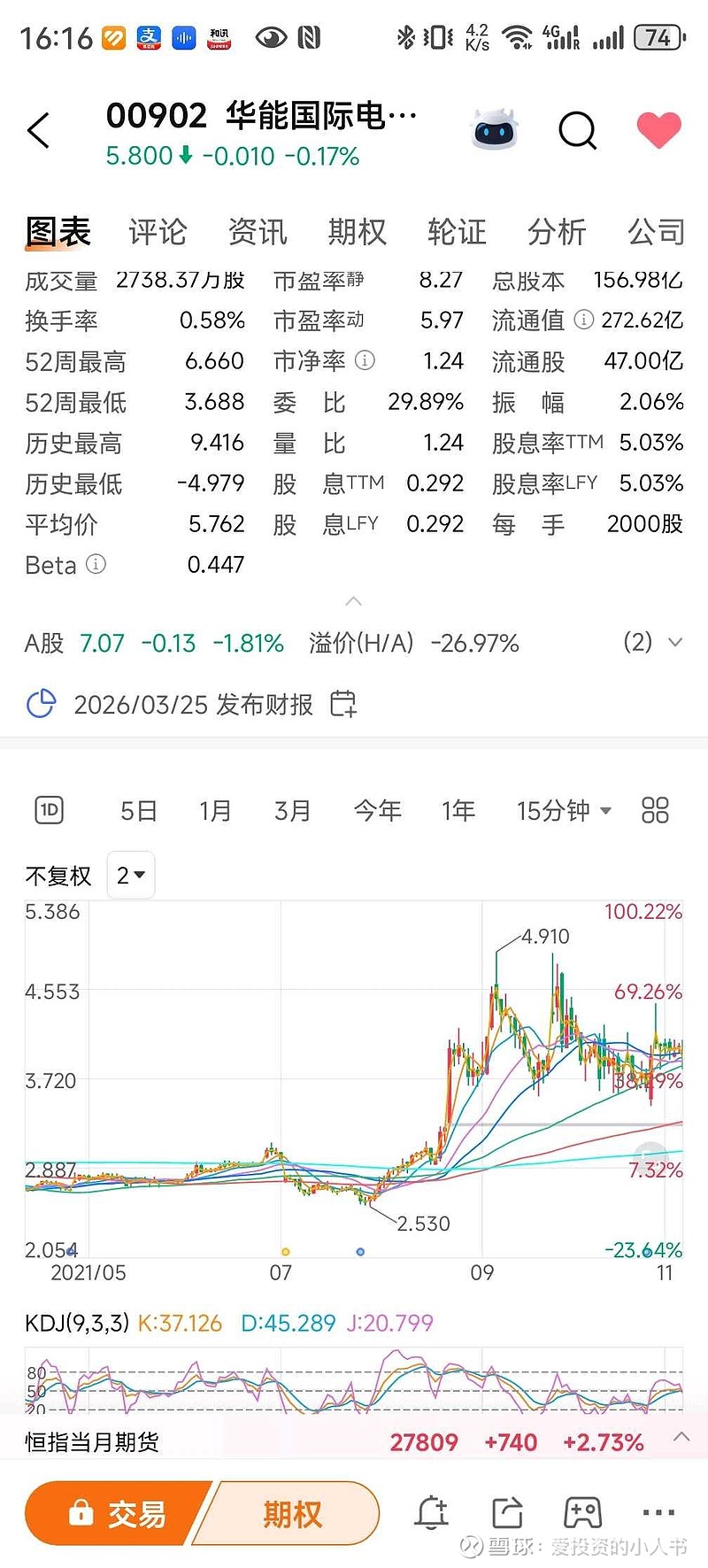Switch to the 资讯 tab
The width and height of the screenshot is (708, 1568).
pyautogui.click(x=258, y=232)
